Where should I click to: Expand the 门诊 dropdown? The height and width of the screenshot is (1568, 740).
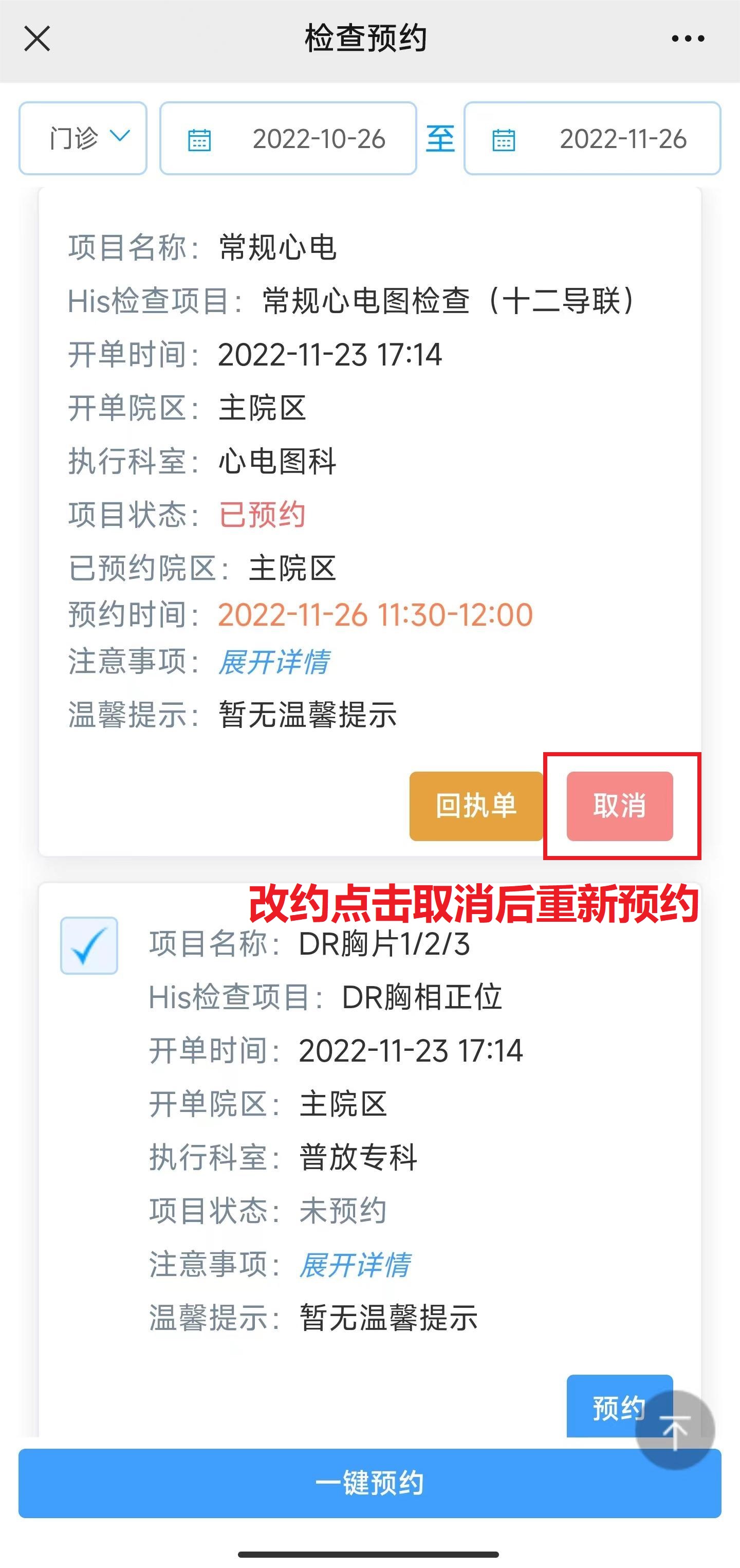(83, 138)
